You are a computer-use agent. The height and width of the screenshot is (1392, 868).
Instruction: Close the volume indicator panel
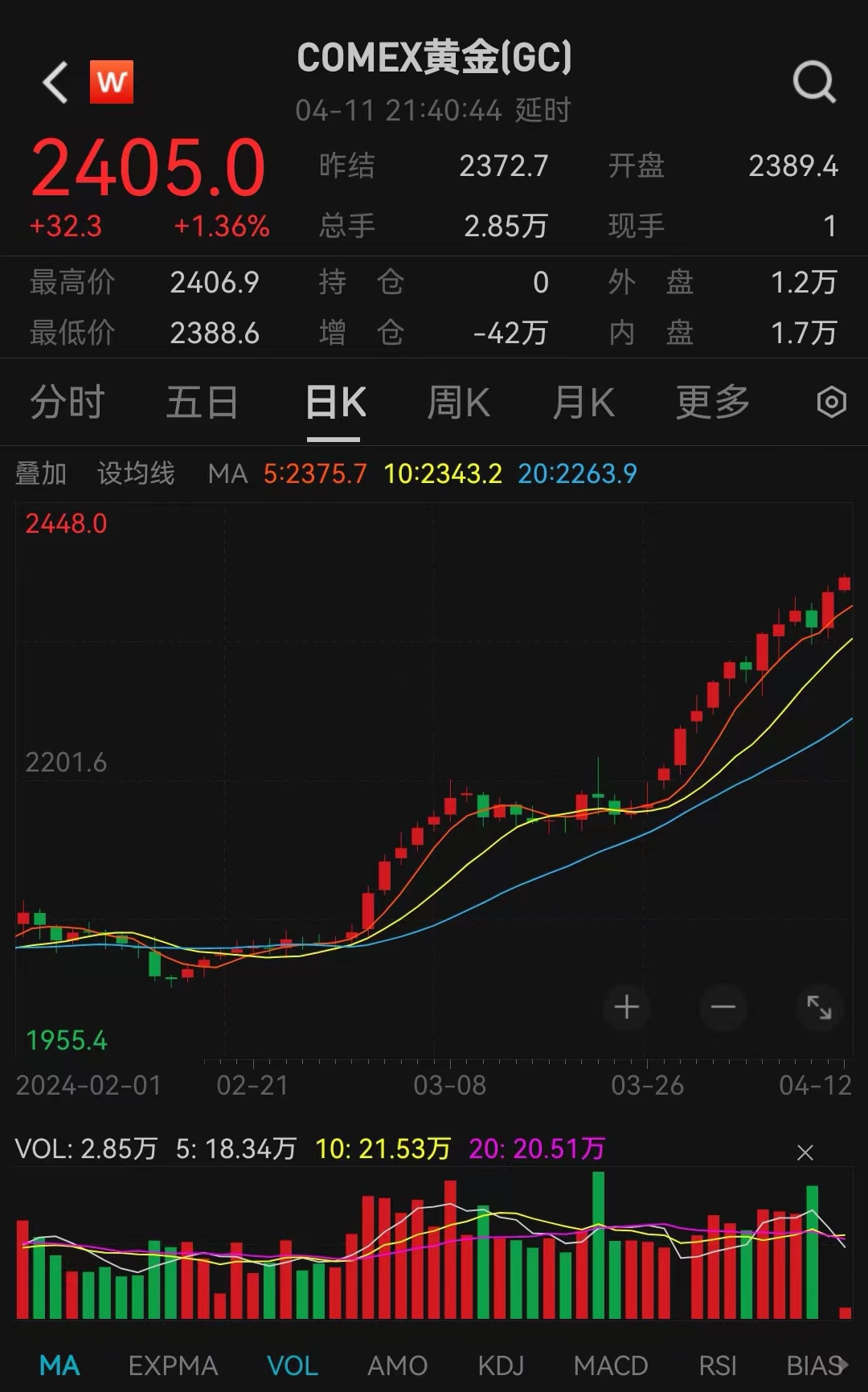point(805,1153)
